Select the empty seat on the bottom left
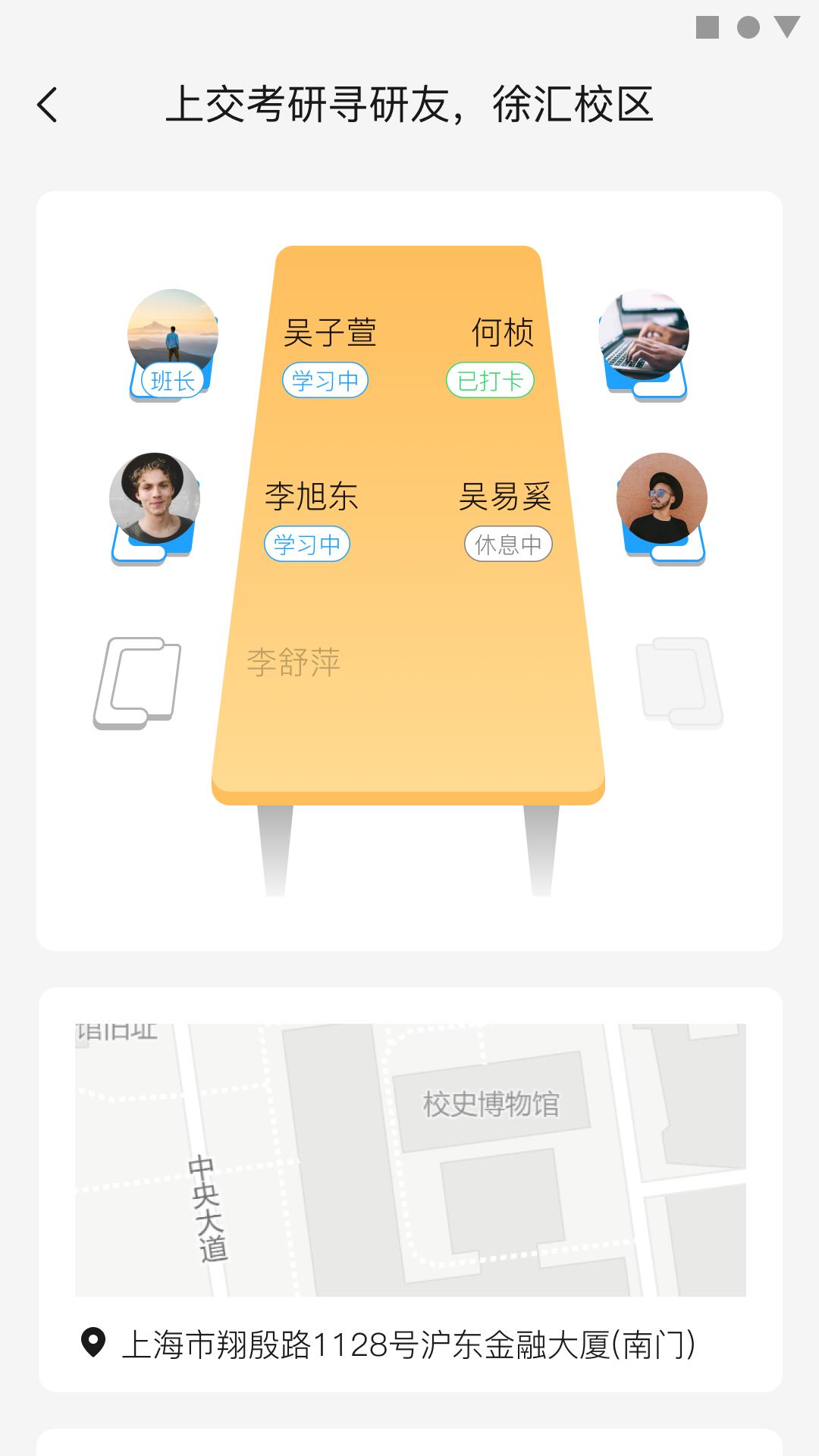 click(139, 682)
